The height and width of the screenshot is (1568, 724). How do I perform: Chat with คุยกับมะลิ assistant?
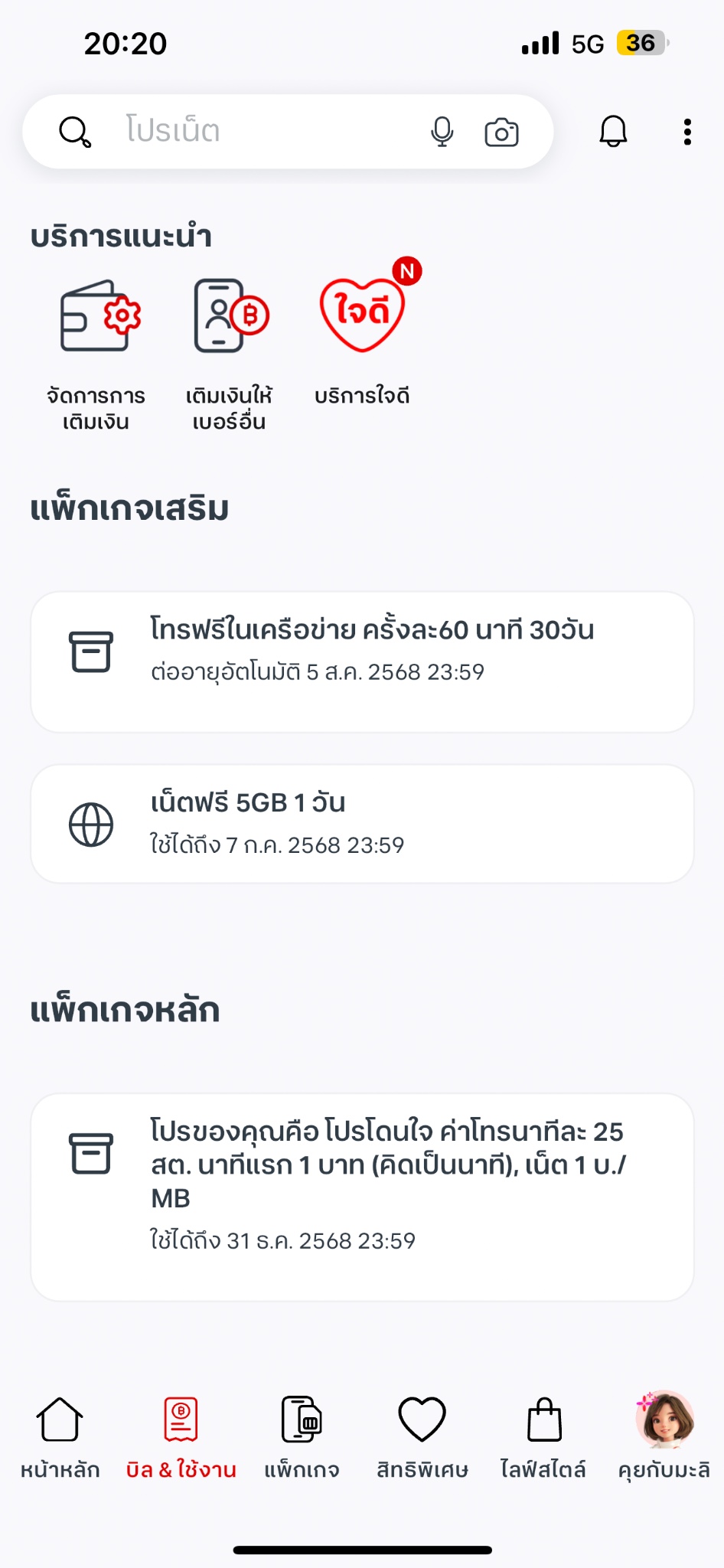664,1438
